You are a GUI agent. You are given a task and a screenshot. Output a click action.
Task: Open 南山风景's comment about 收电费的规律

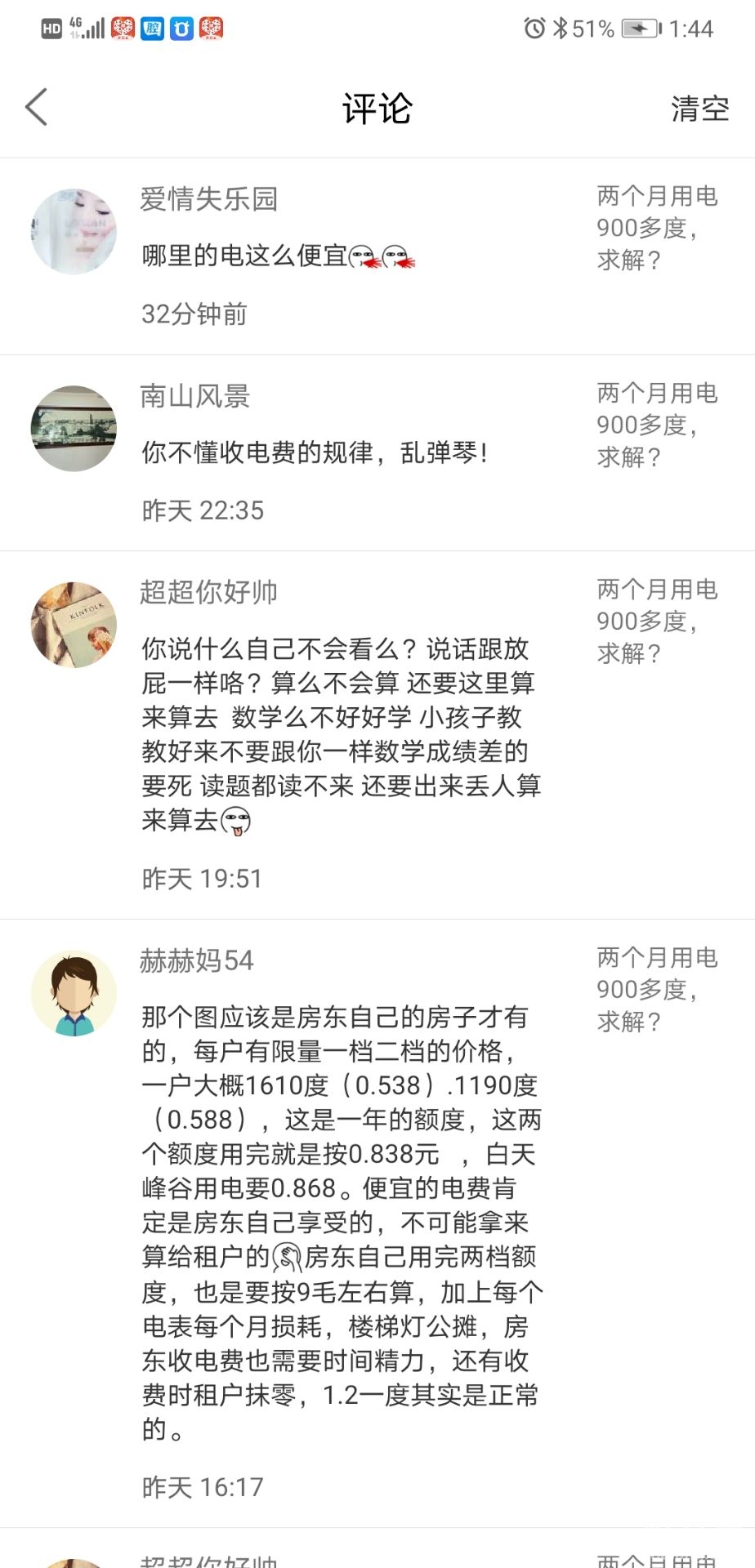(x=315, y=452)
